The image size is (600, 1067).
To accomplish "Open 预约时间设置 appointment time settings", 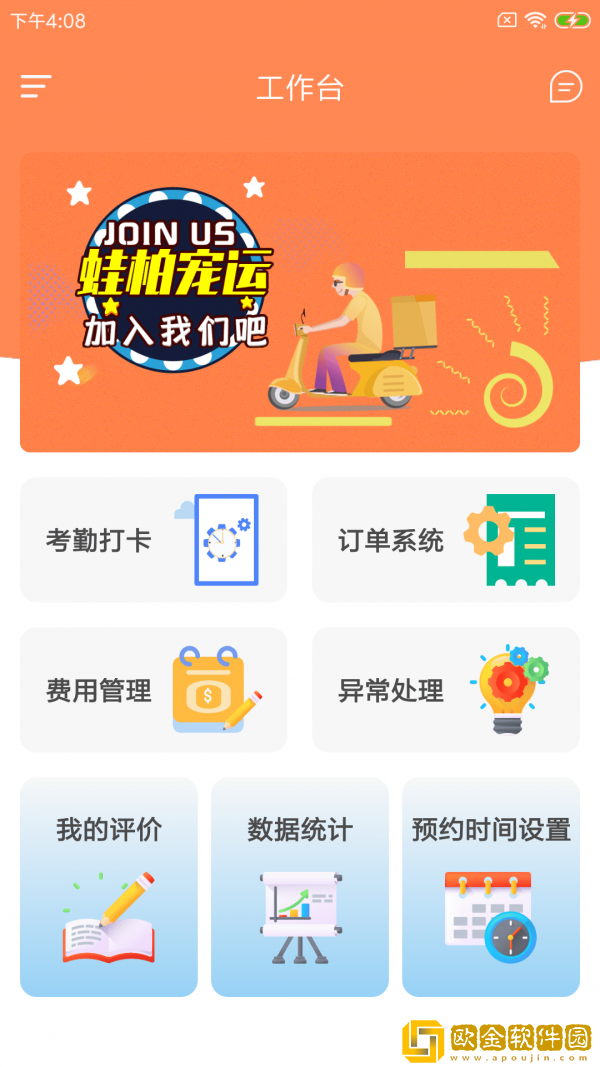I will pyautogui.click(x=491, y=887).
